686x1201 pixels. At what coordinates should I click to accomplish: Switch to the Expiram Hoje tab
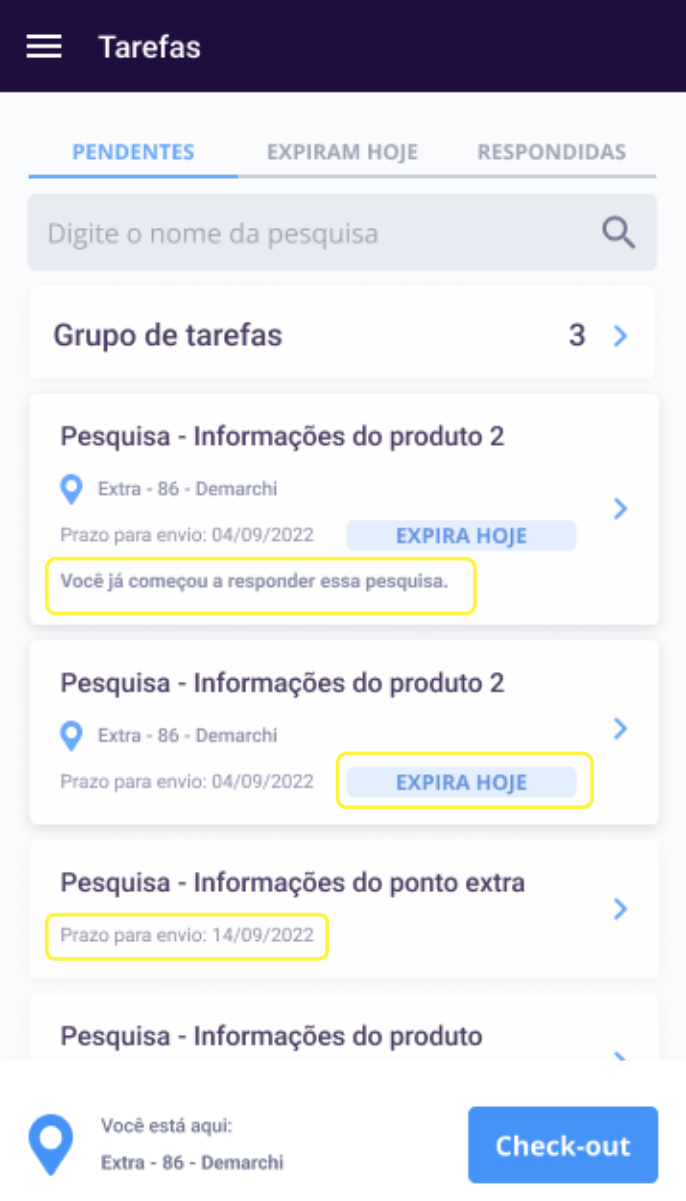(342, 153)
